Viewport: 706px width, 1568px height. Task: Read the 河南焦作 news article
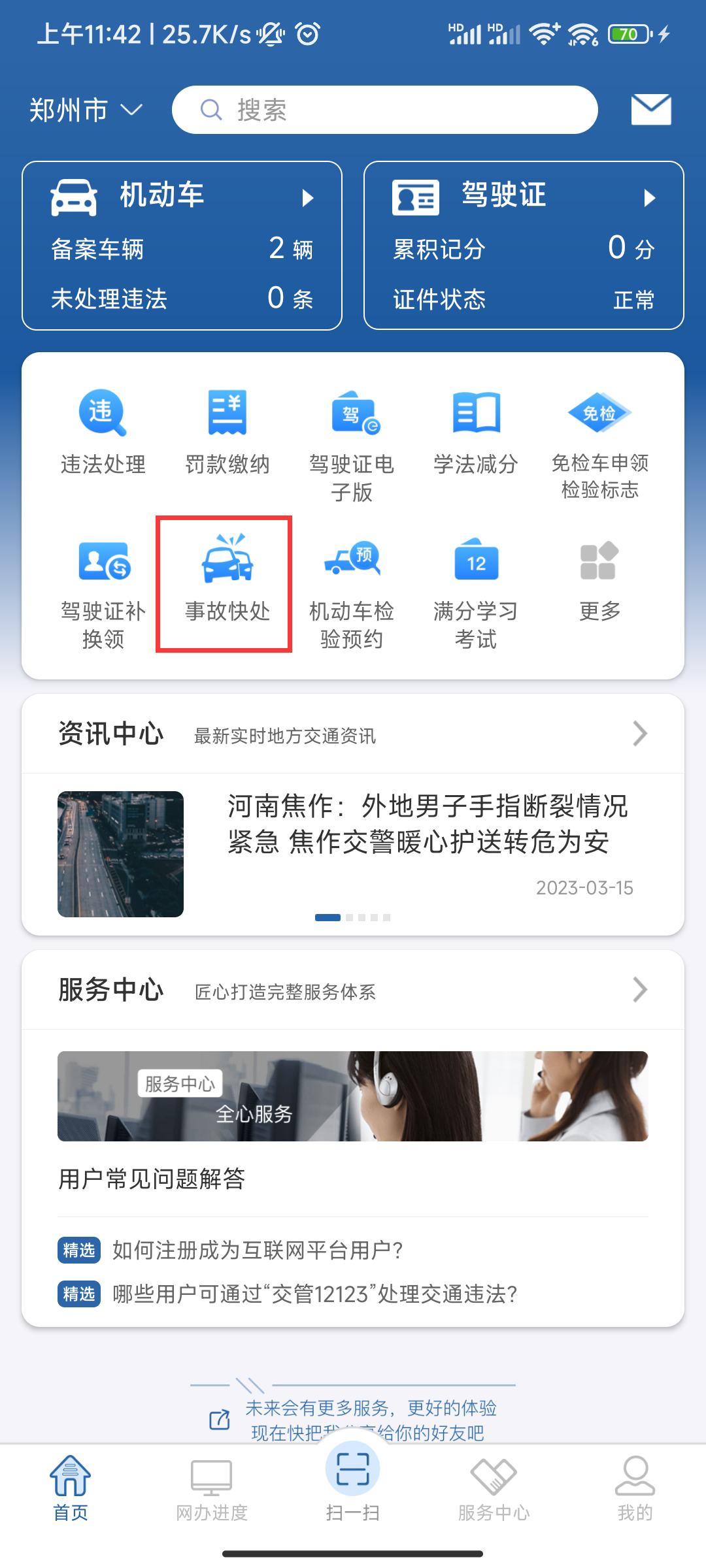428,825
